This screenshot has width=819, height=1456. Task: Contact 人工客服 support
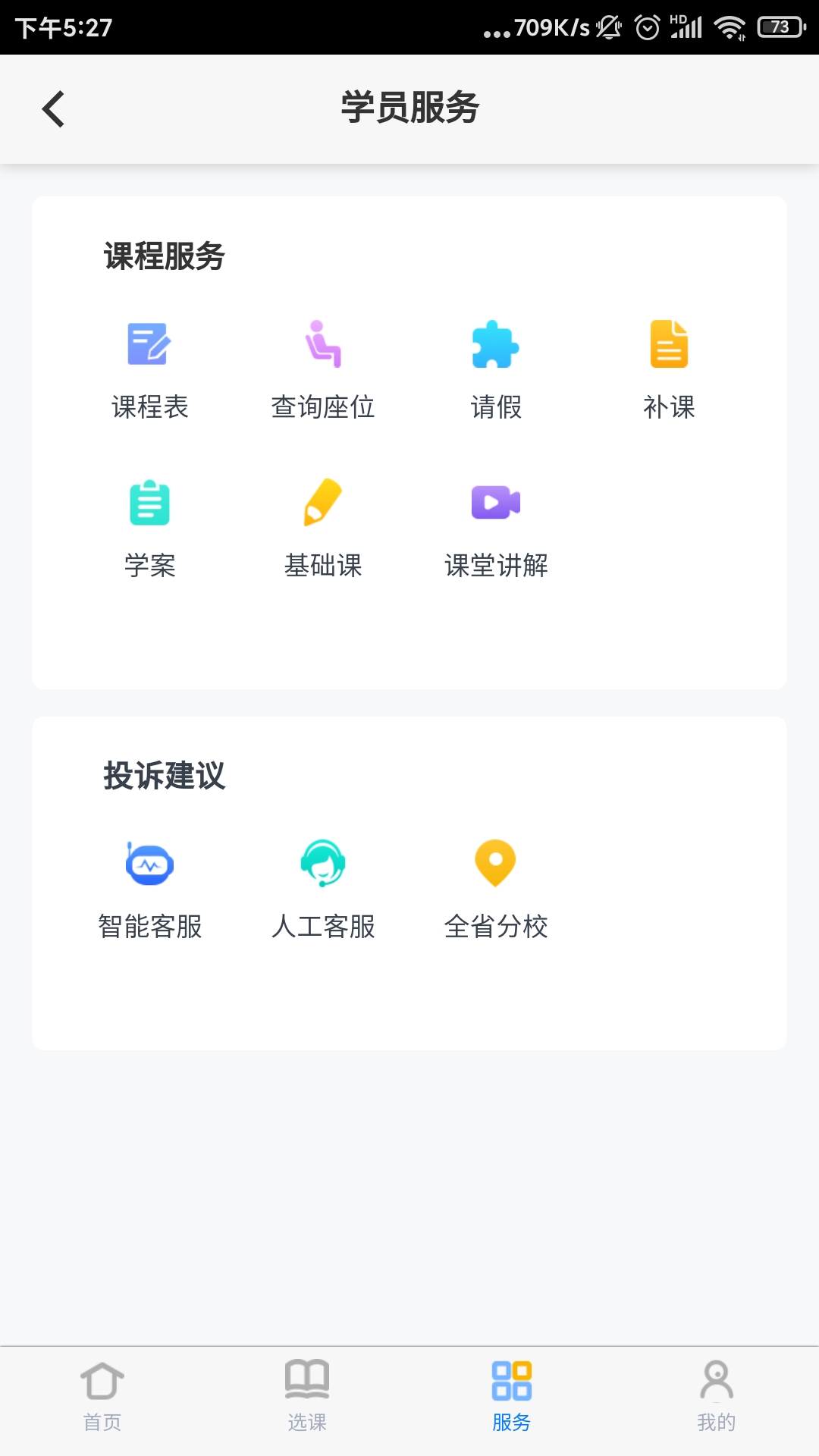click(x=323, y=887)
